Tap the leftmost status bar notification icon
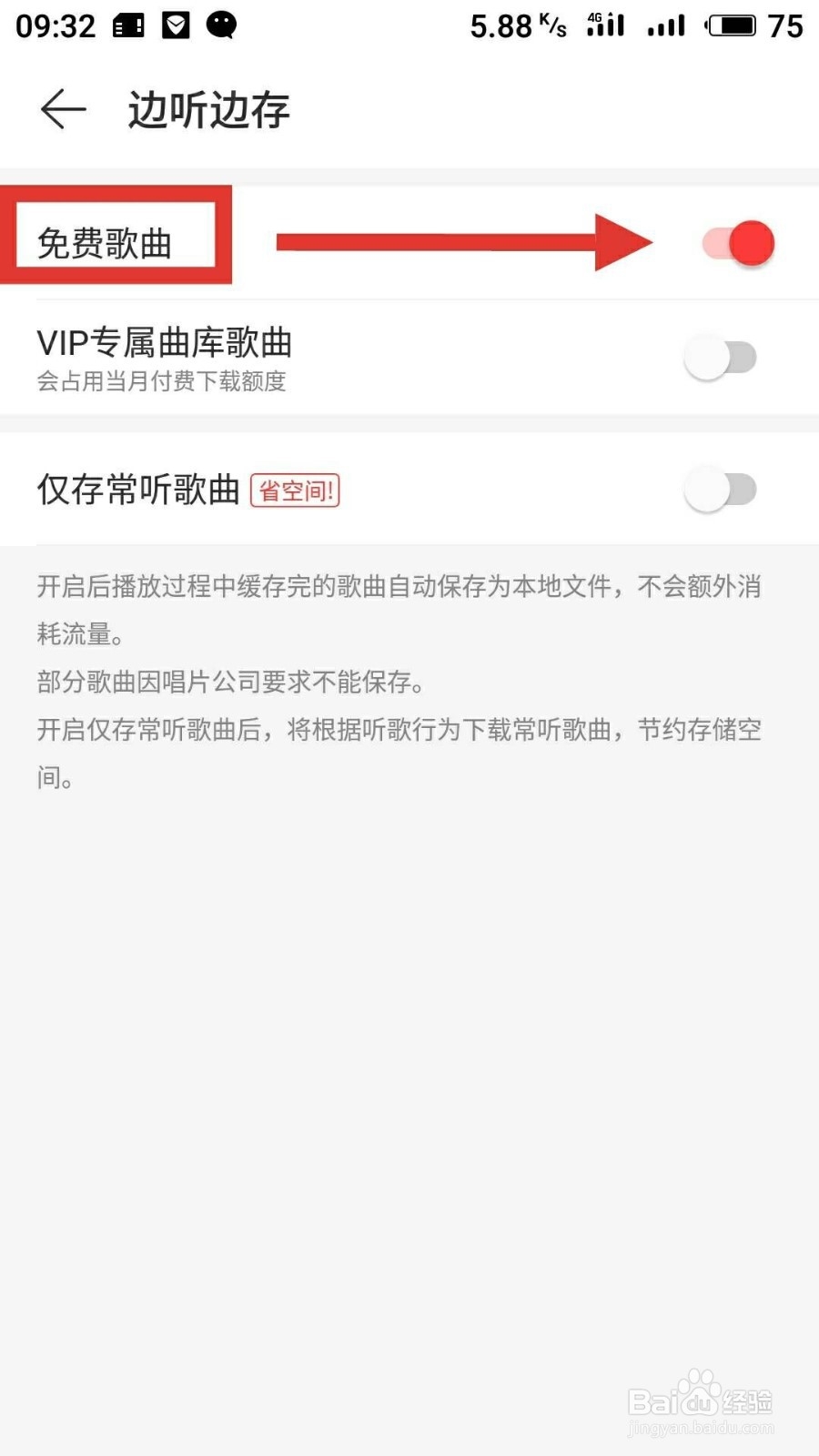The height and width of the screenshot is (1456, 819). coord(127,25)
